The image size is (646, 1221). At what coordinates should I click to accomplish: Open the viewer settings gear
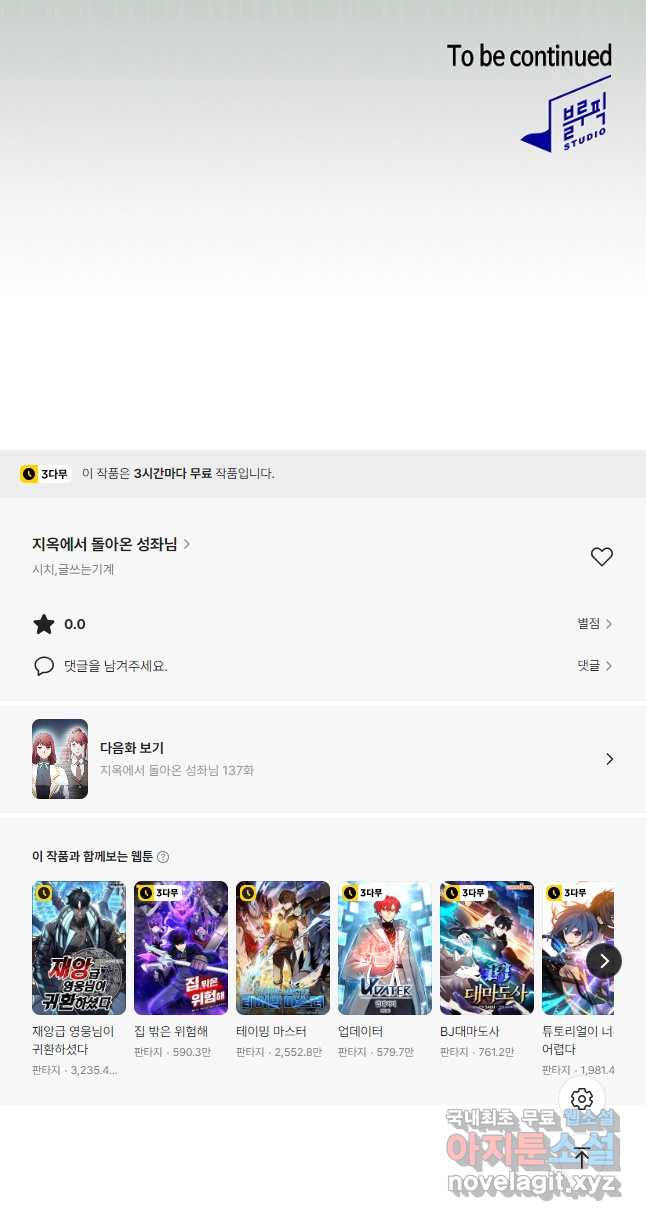point(582,1100)
